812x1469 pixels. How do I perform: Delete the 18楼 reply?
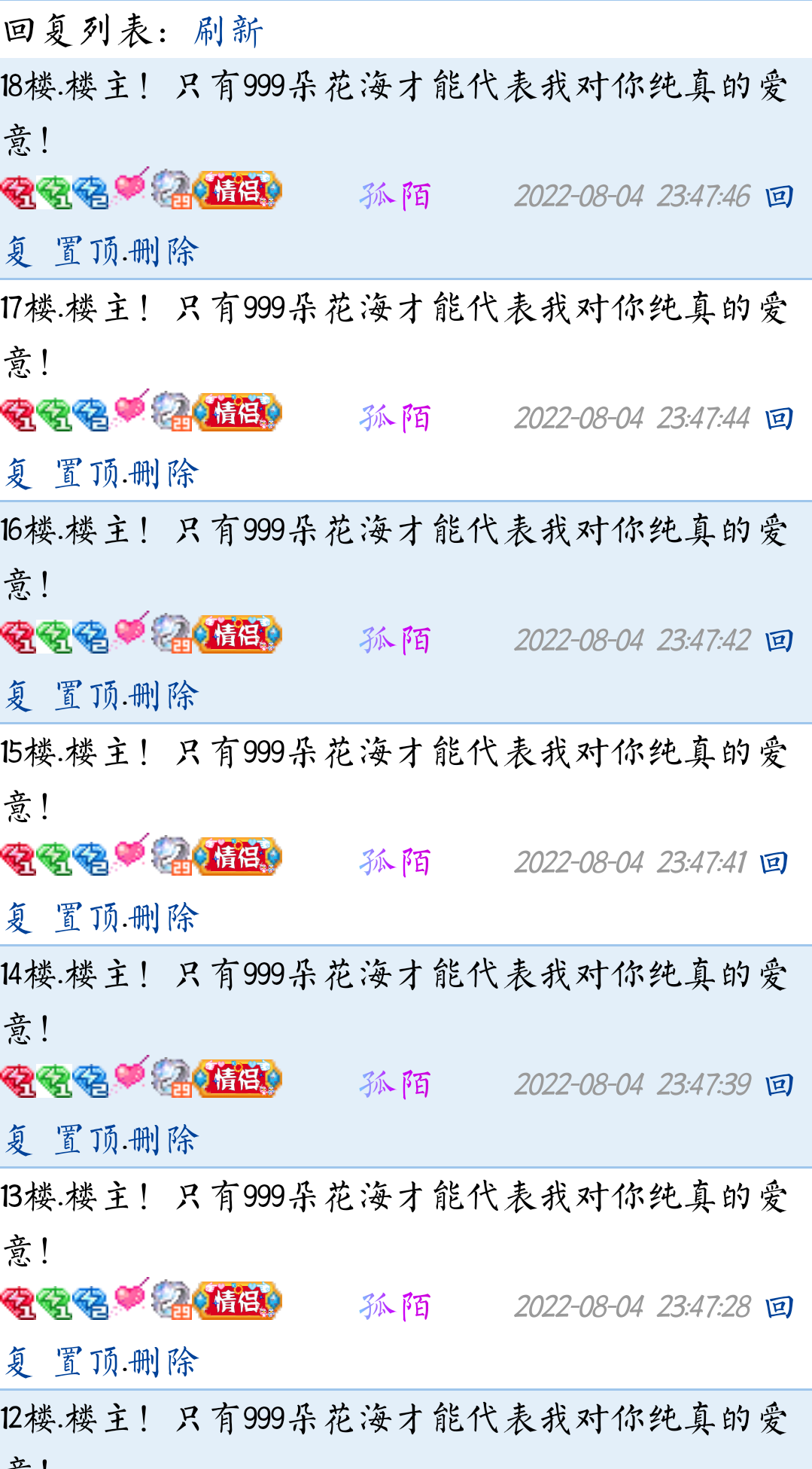coord(164,251)
